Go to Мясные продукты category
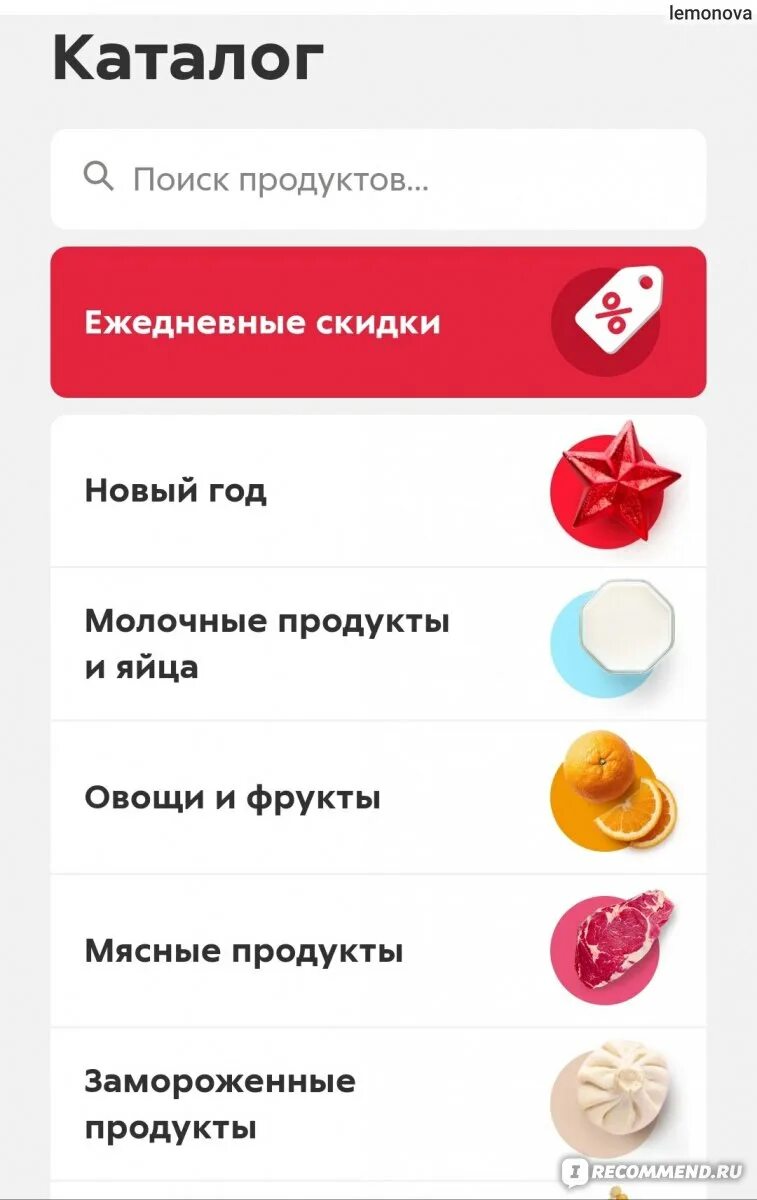This screenshot has height=1200, width=757. [x=378, y=951]
